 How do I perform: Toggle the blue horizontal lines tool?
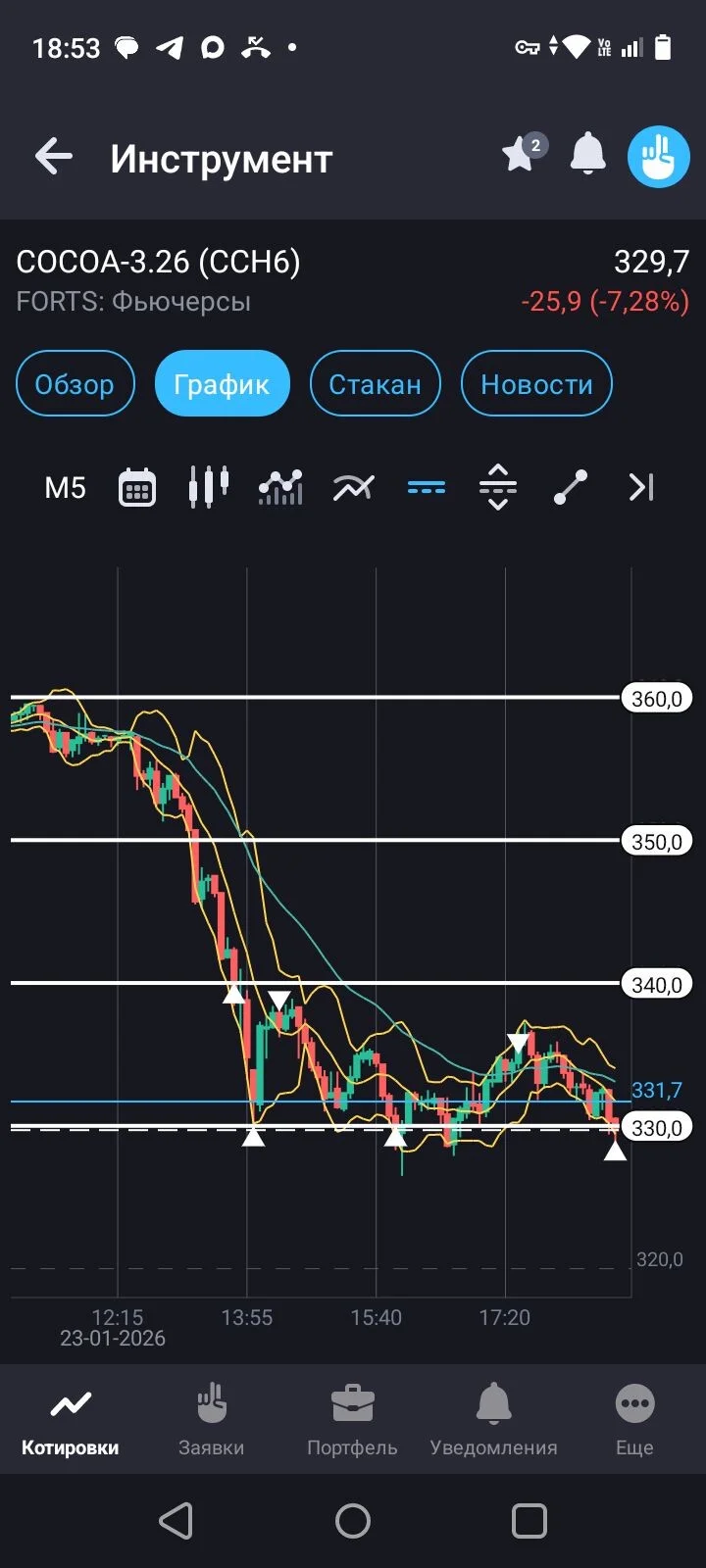(x=427, y=487)
